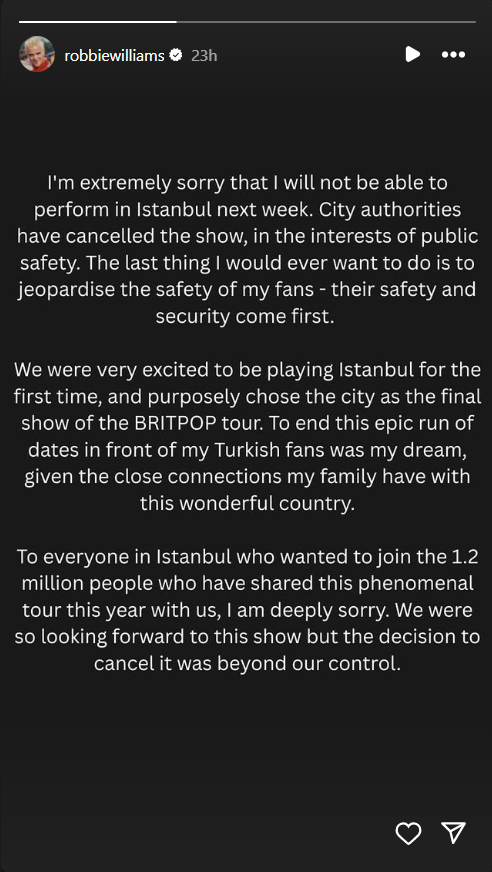Viewport: 492px width, 872px height.
Task: Share the story via paper plane
Action: point(453,833)
